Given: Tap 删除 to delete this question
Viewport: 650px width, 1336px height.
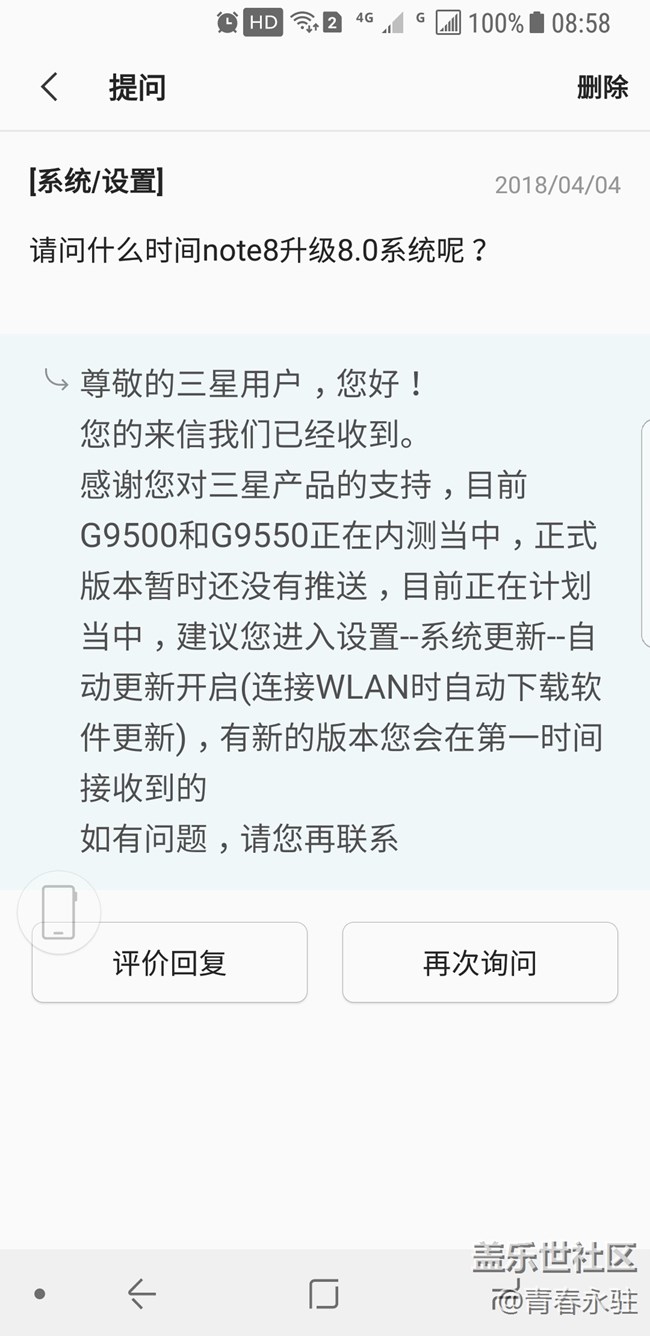Looking at the screenshot, I should click(602, 88).
